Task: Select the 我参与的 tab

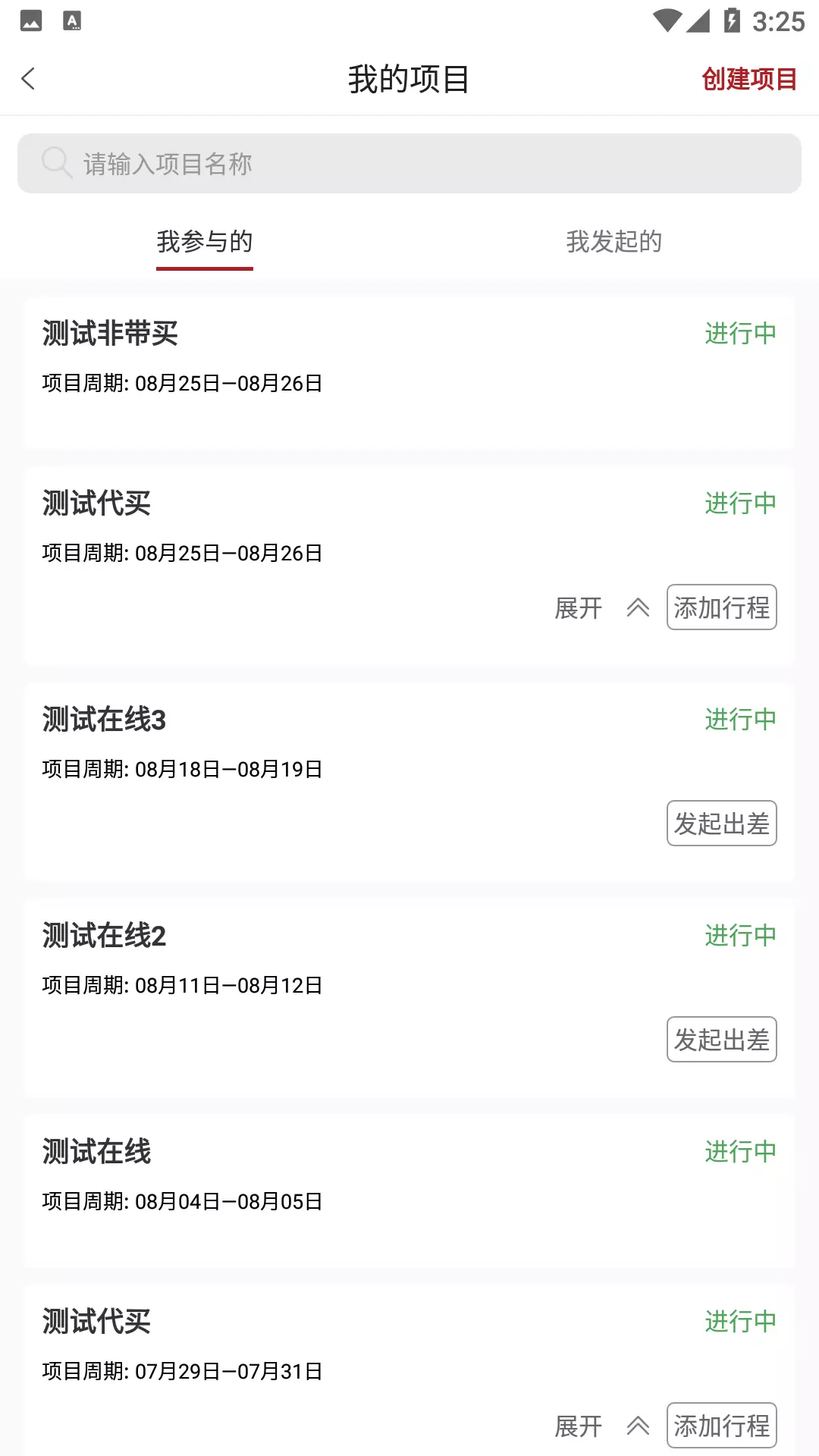Action: [x=205, y=242]
